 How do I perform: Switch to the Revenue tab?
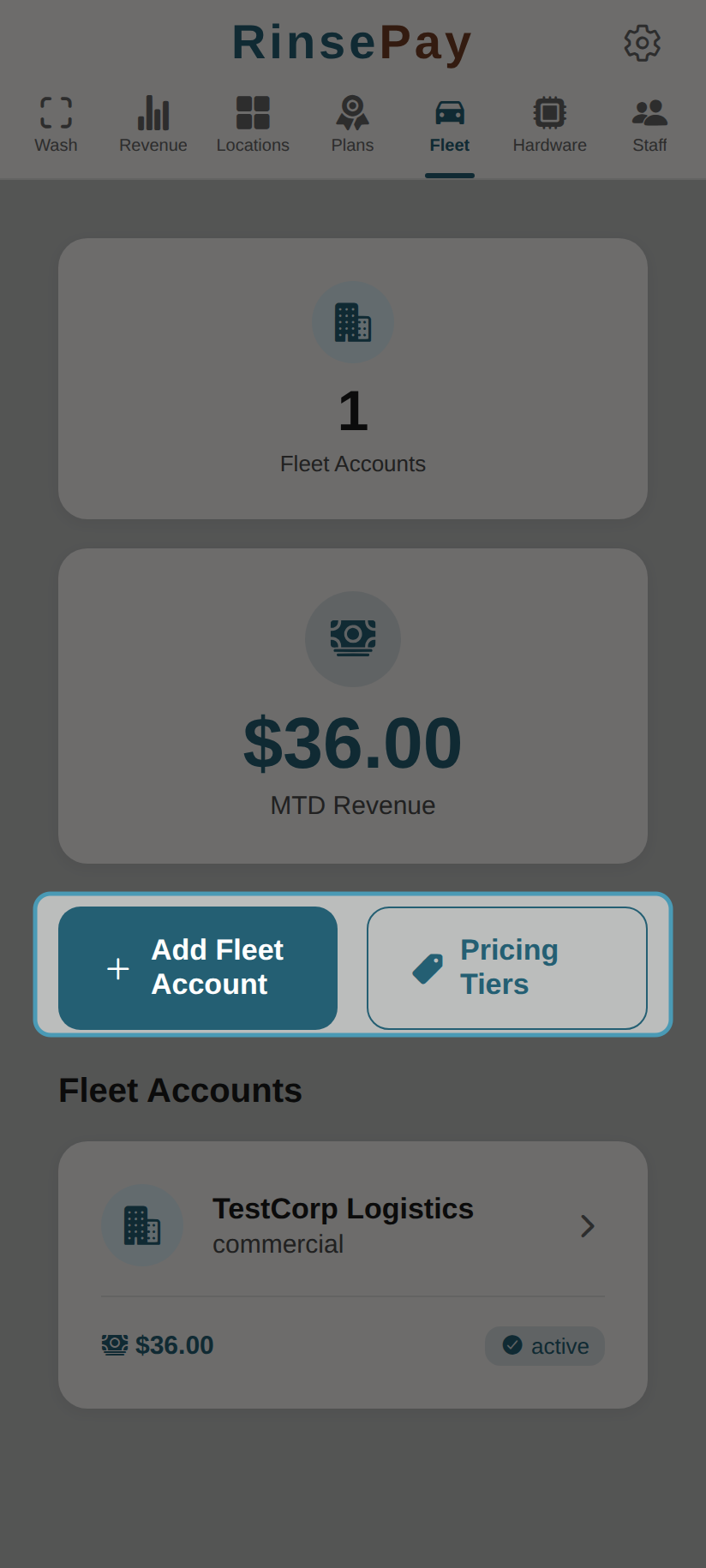pyautogui.click(x=153, y=124)
